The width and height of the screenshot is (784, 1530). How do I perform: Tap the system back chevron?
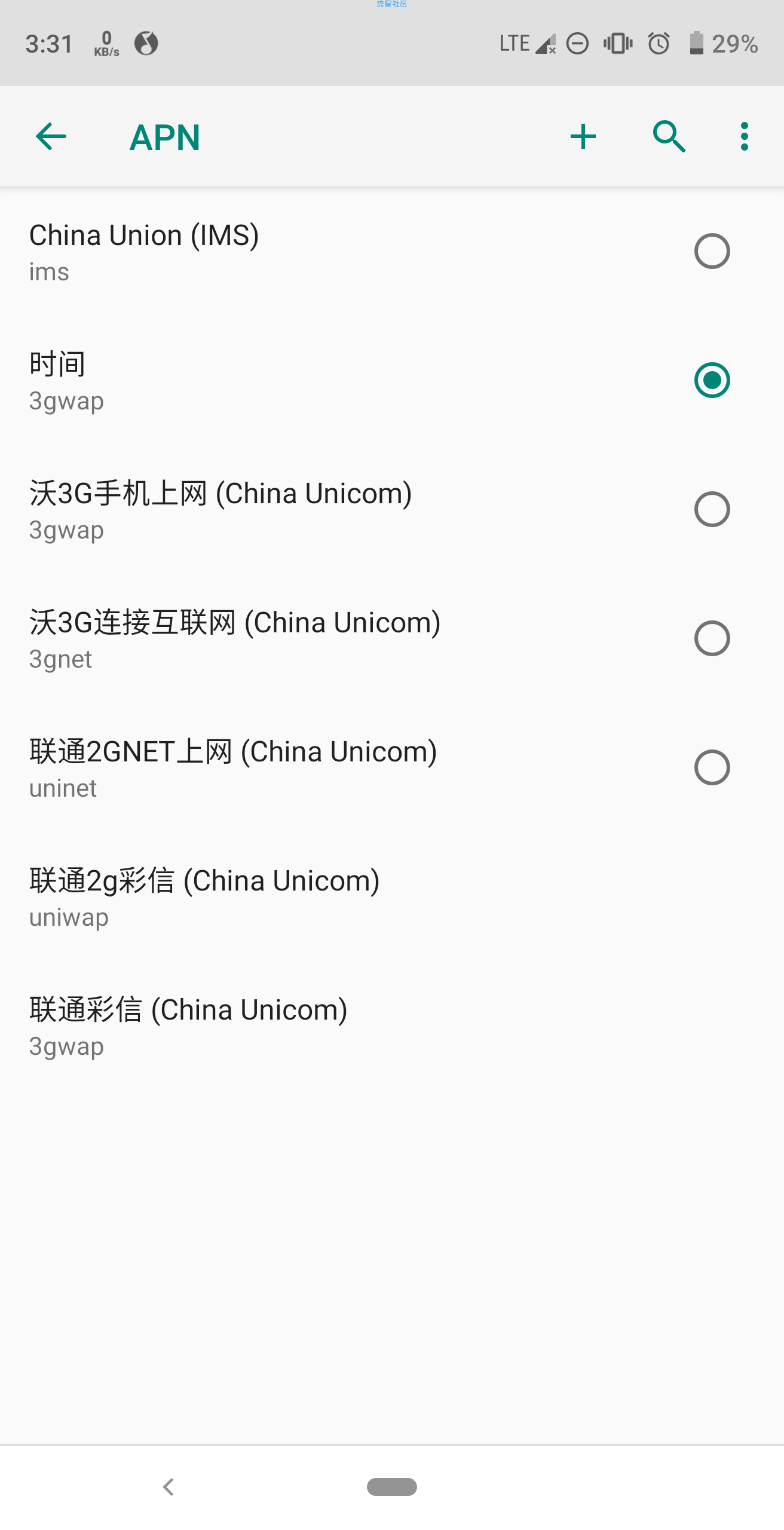169,1486
